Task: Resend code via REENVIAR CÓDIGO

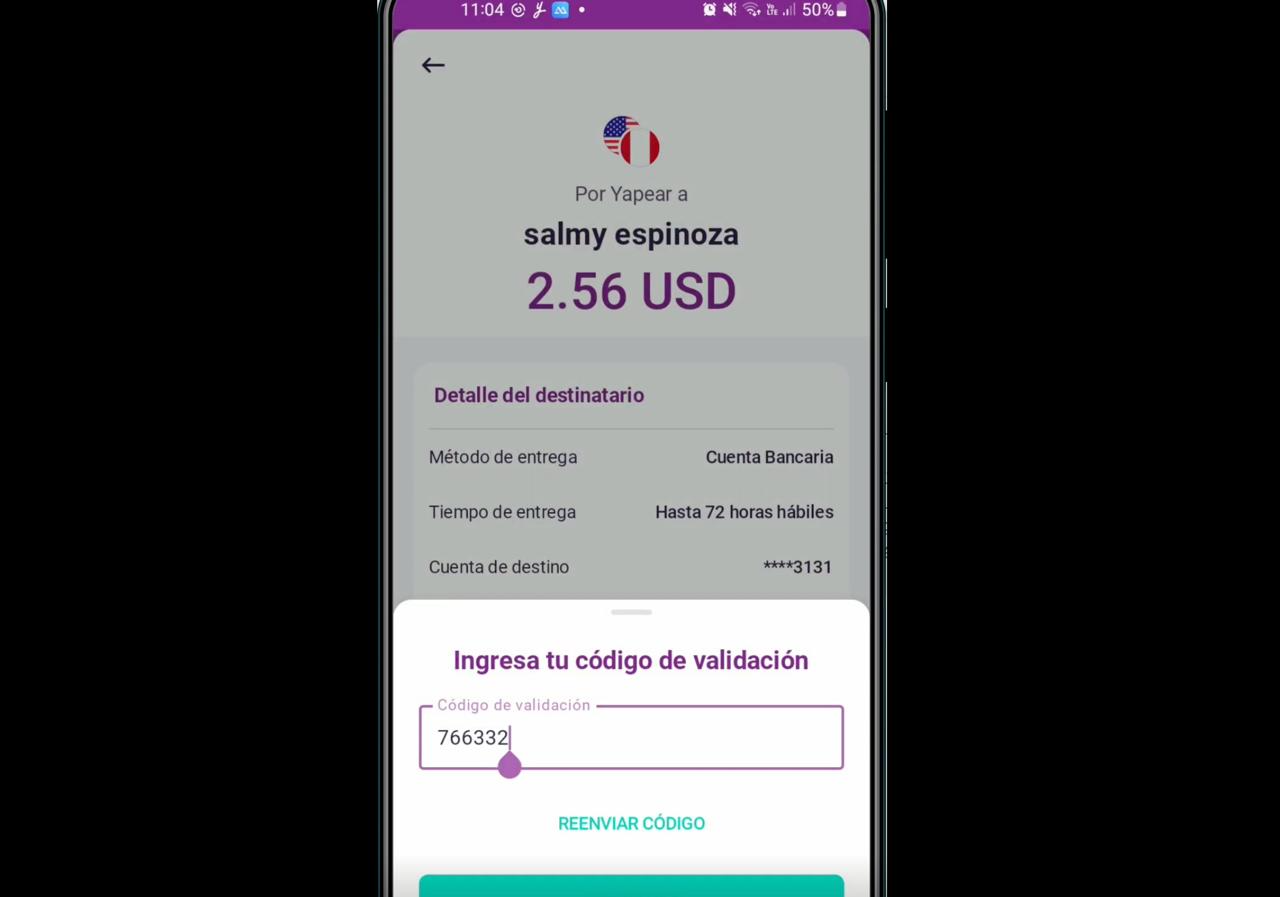Action: (x=631, y=823)
